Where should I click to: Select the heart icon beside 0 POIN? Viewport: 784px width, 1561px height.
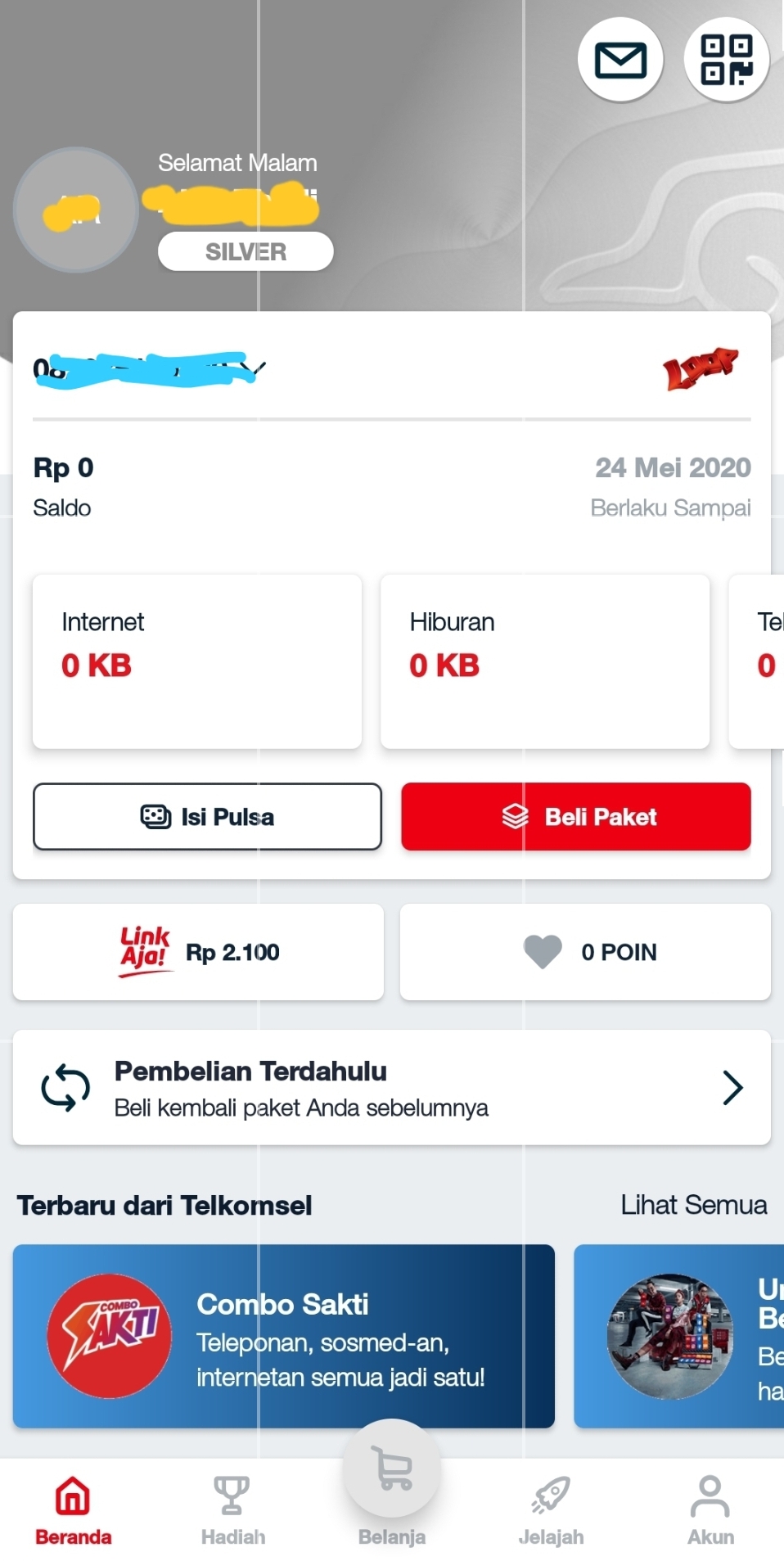[x=542, y=953]
